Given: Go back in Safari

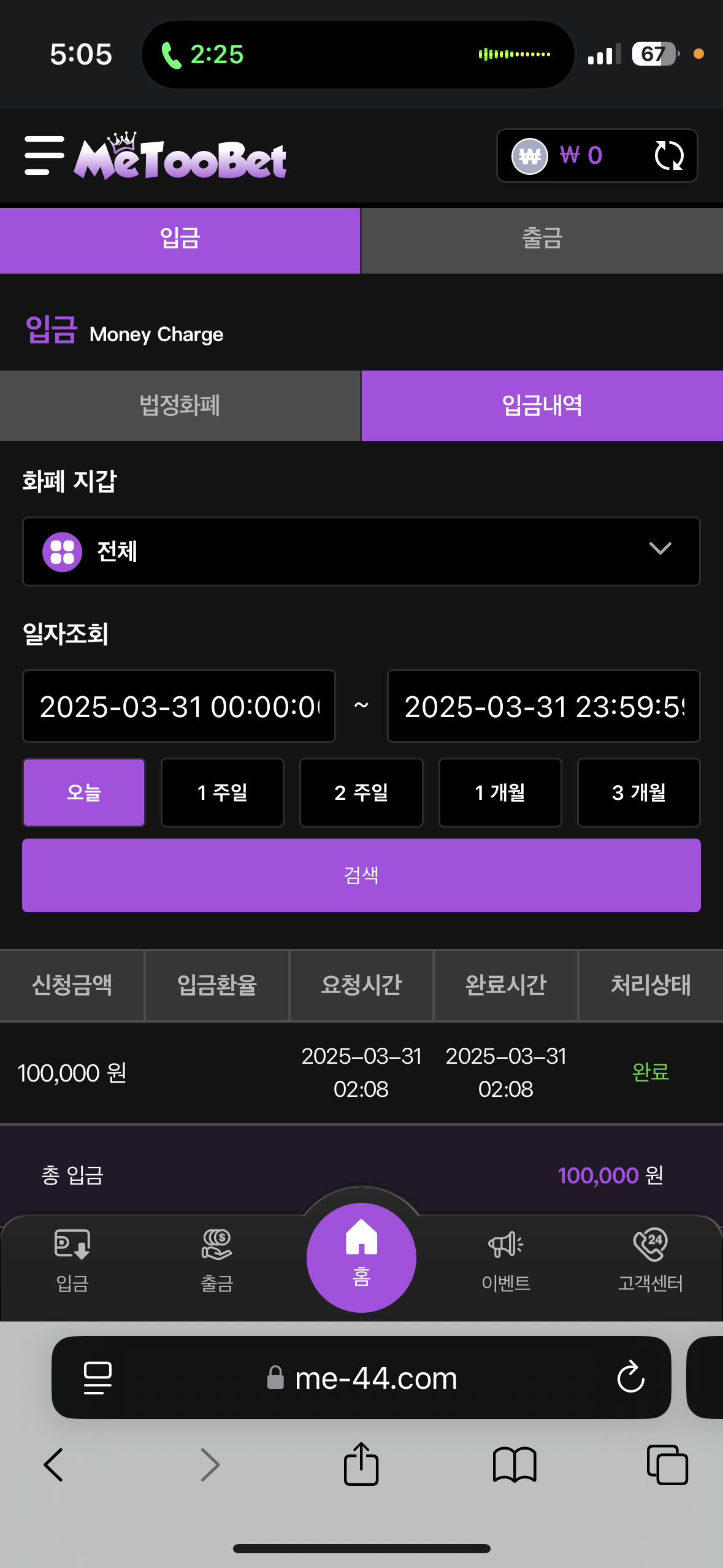Looking at the screenshot, I should (53, 1465).
